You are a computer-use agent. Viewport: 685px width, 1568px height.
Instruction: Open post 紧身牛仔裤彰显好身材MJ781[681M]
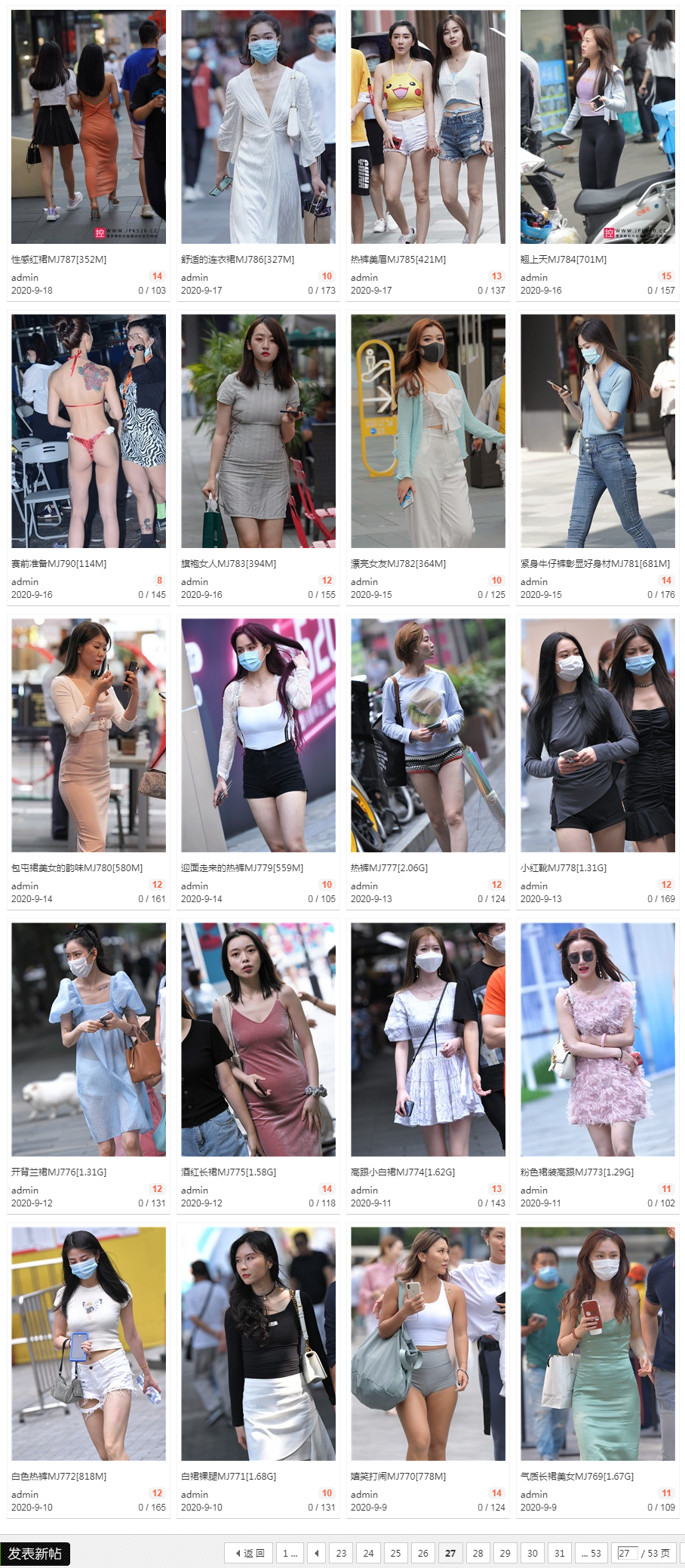tap(594, 563)
